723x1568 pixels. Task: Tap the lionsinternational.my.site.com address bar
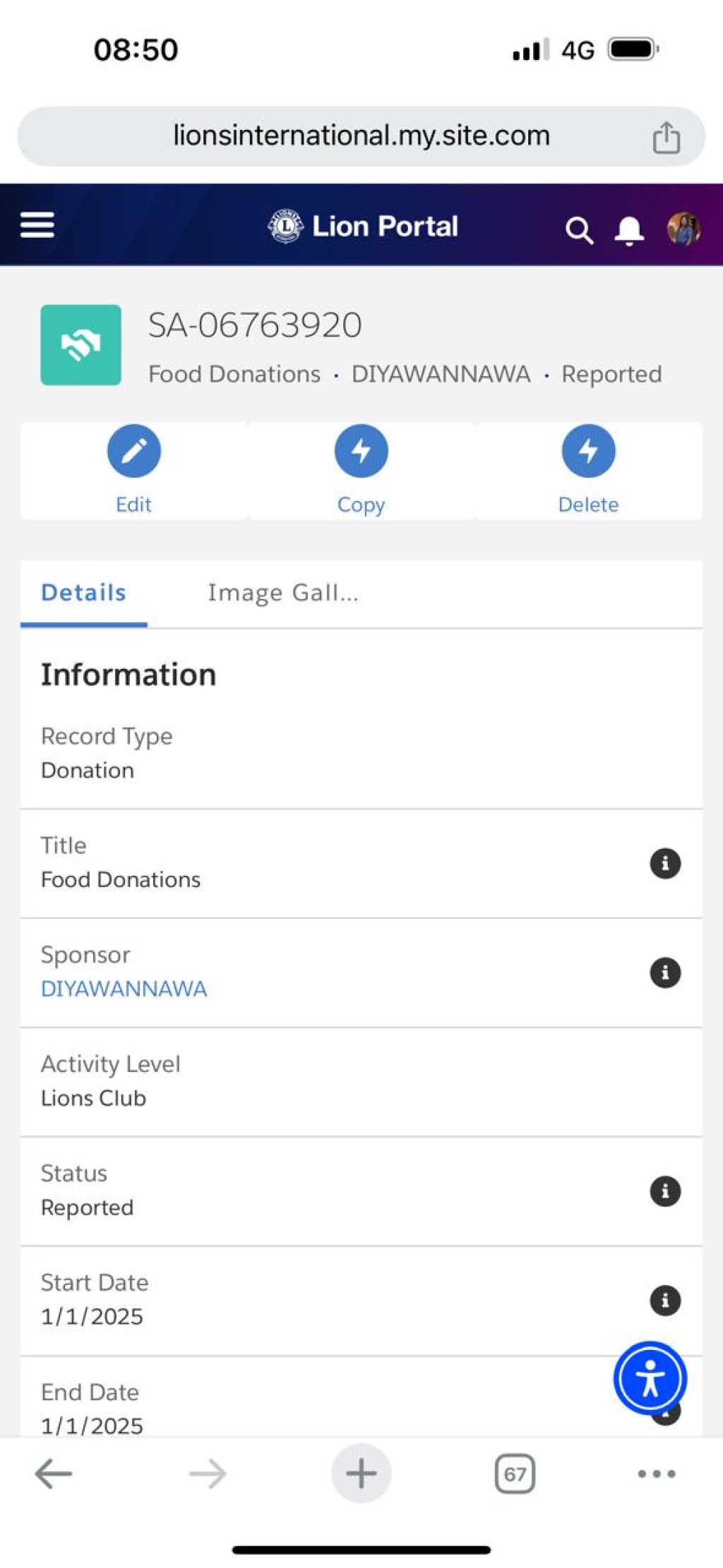coord(361,136)
